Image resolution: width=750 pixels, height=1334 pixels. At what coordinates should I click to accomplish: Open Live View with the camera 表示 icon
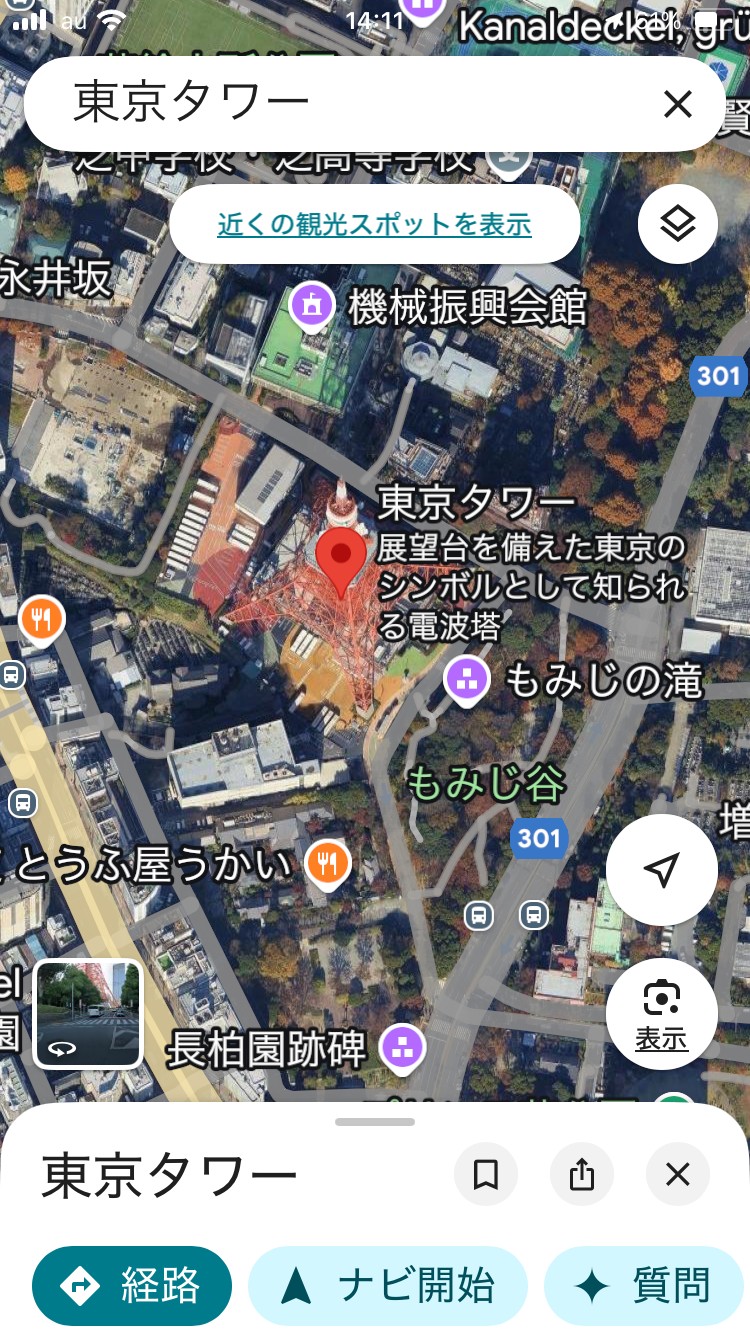(x=662, y=1013)
